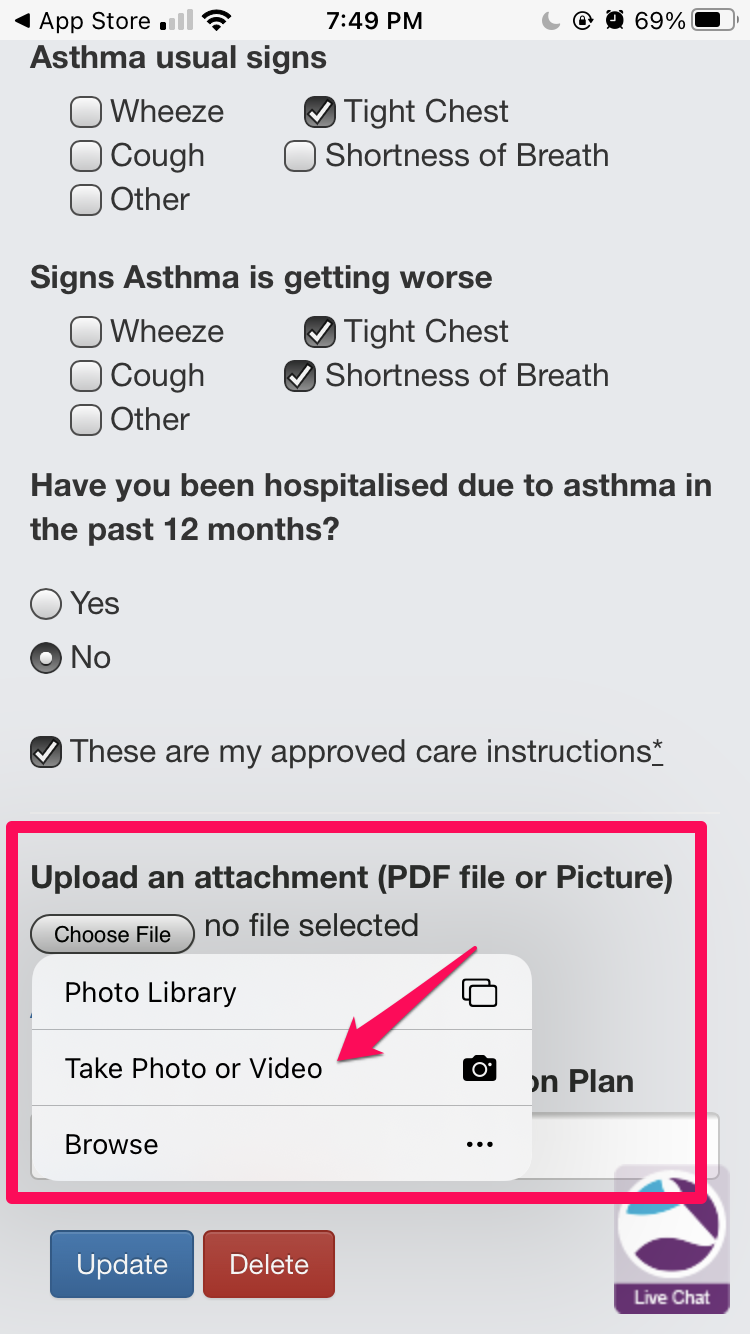The width and height of the screenshot is (750, 1334).
Task: Check Wheeze under Signs Asthma is getting worse
Action: coord(86,332)
